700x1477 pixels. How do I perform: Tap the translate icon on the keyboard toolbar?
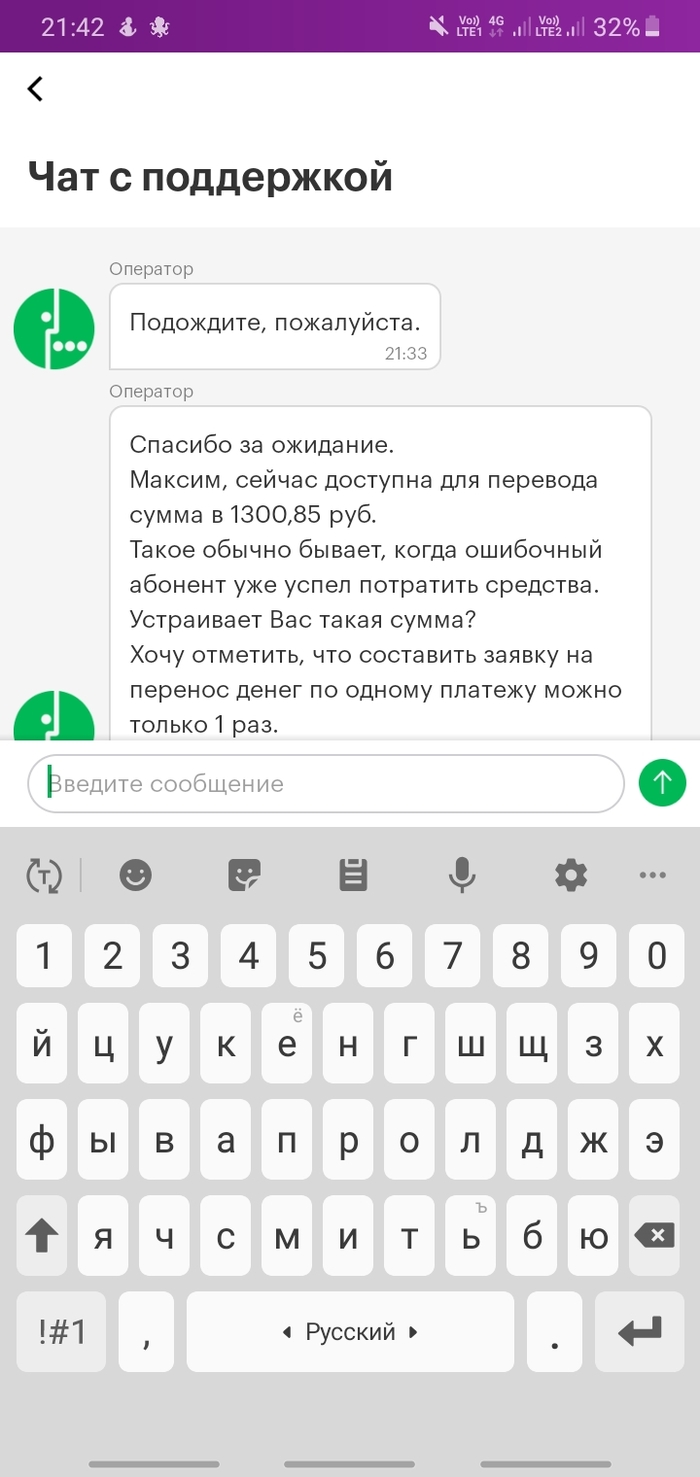click(44, 876)
